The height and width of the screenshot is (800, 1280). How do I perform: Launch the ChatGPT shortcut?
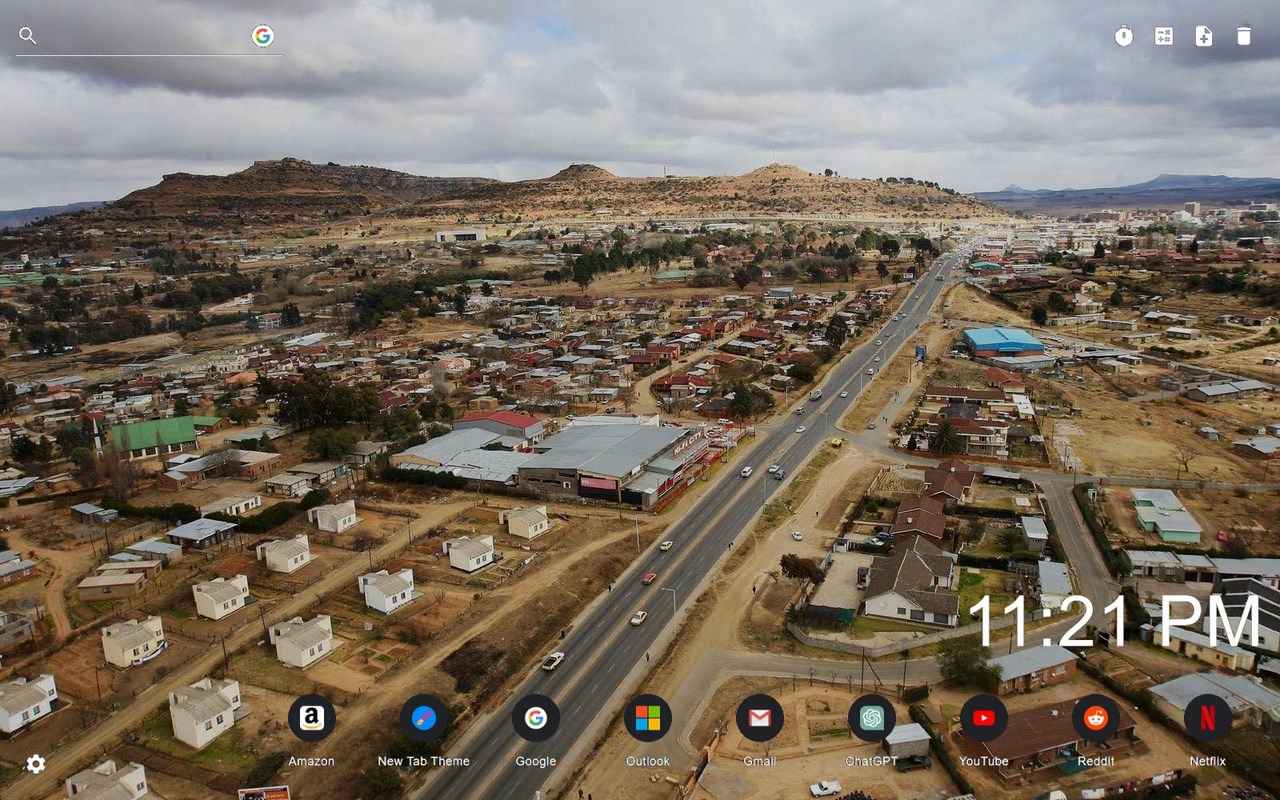[x=872, y=718]
